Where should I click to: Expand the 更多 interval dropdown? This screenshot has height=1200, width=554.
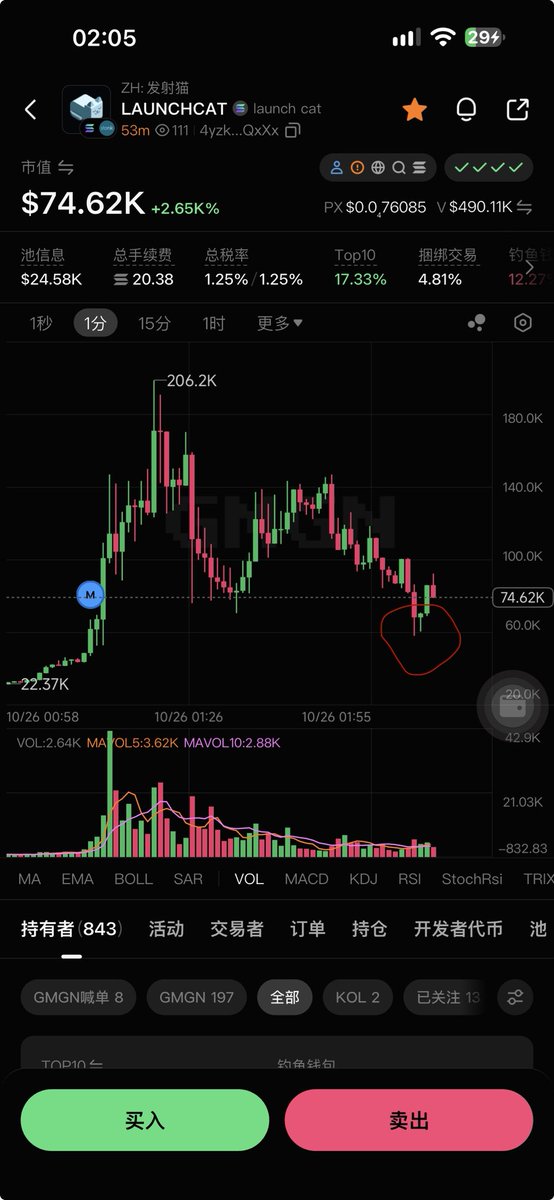279,323
